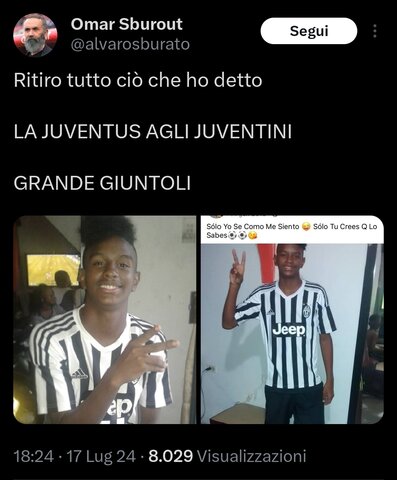397x480 pixels.
Task: Open the right photo with the peace sign
Action: point(292,320)
